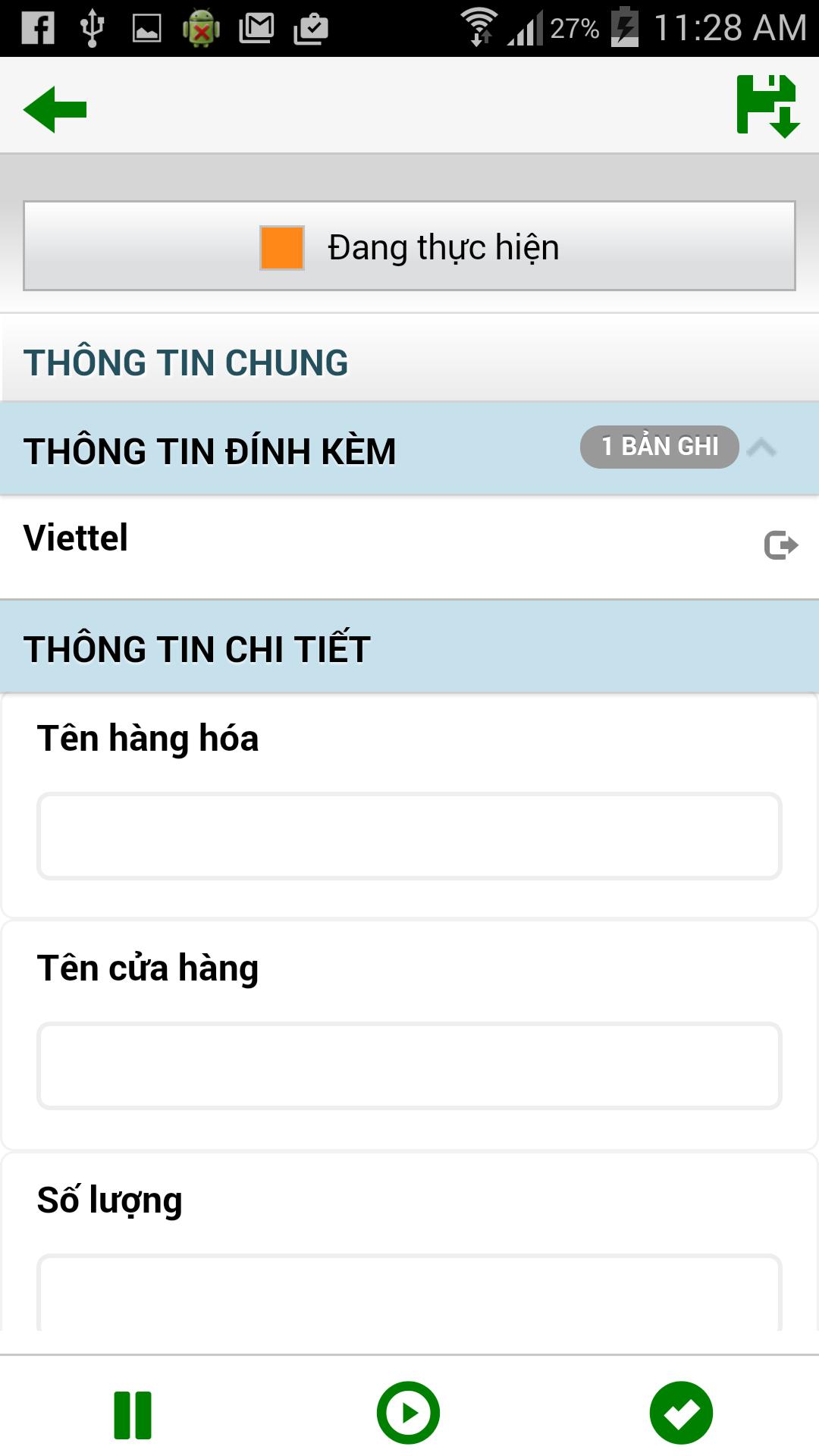Go back using the green arrow
819x1456 pixels.
tap(55, 110)
